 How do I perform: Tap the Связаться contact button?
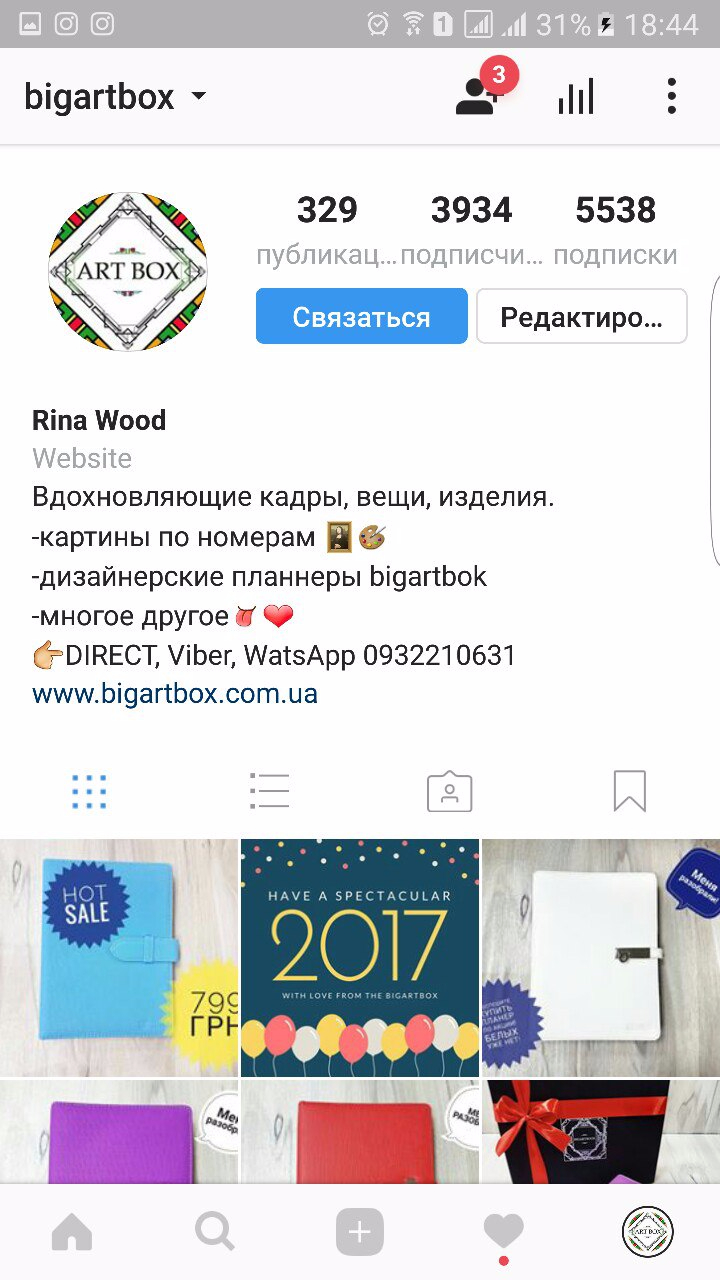(x=361, y=317)
